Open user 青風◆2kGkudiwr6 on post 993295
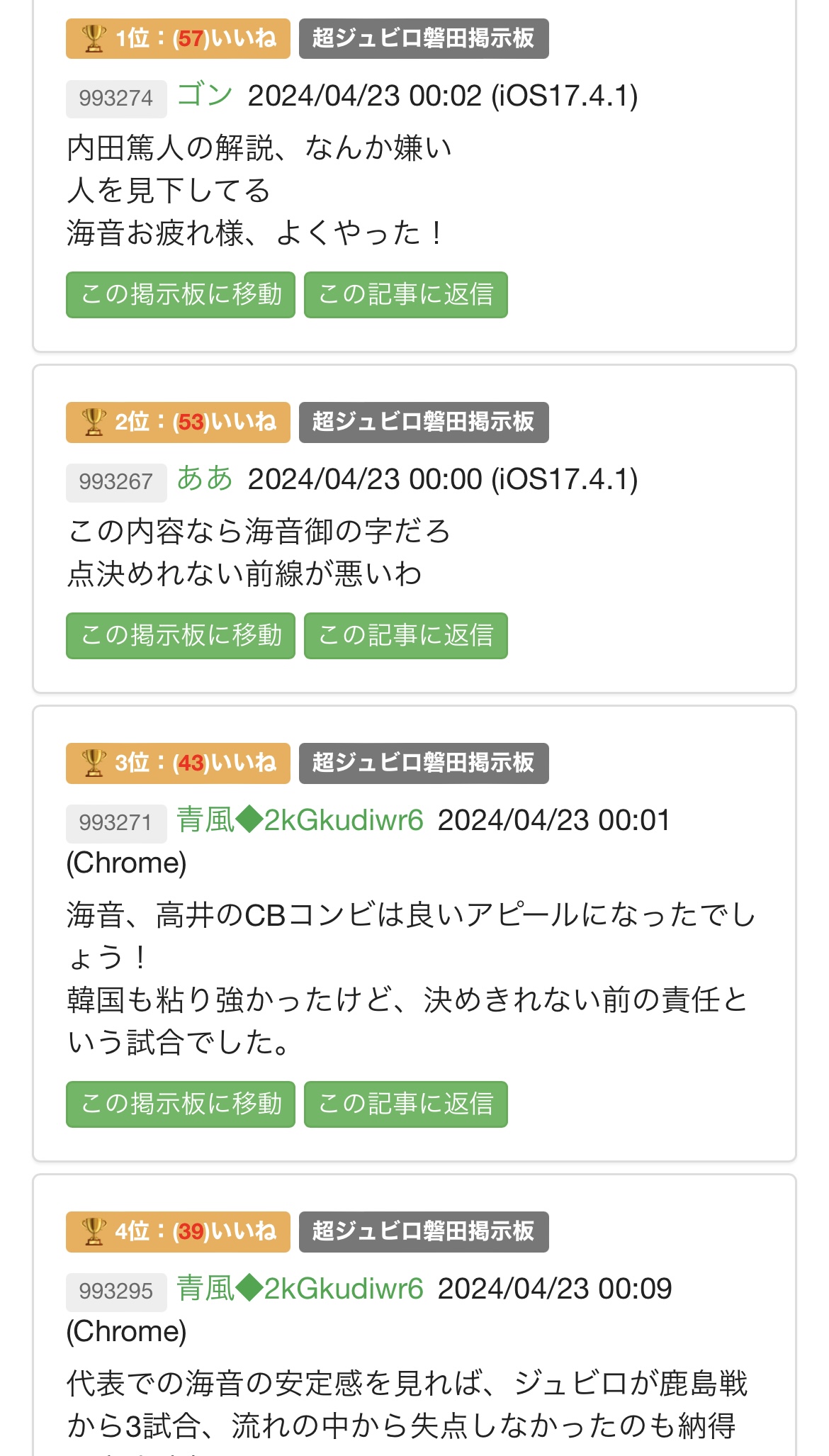 pos(300,1289)
